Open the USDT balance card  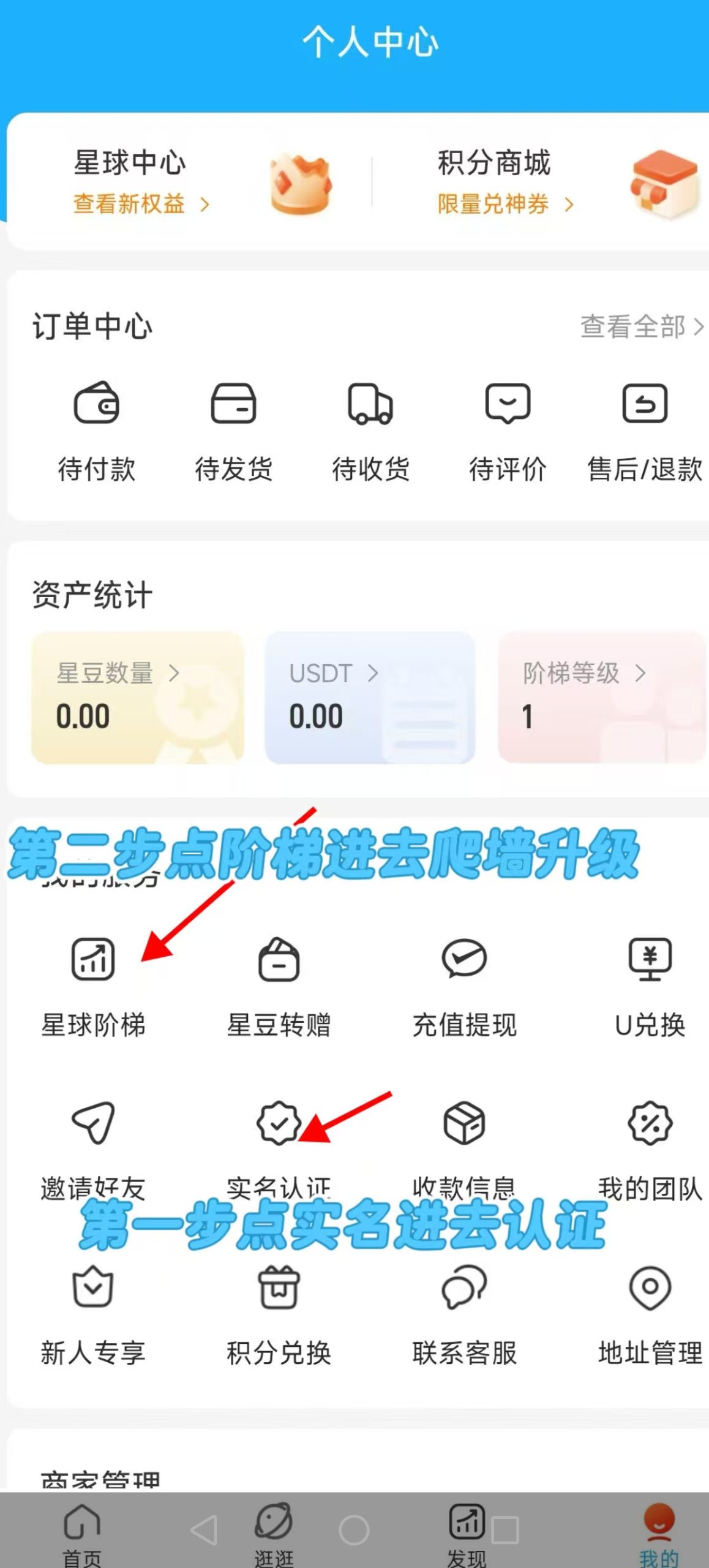(x=370, y=698)
